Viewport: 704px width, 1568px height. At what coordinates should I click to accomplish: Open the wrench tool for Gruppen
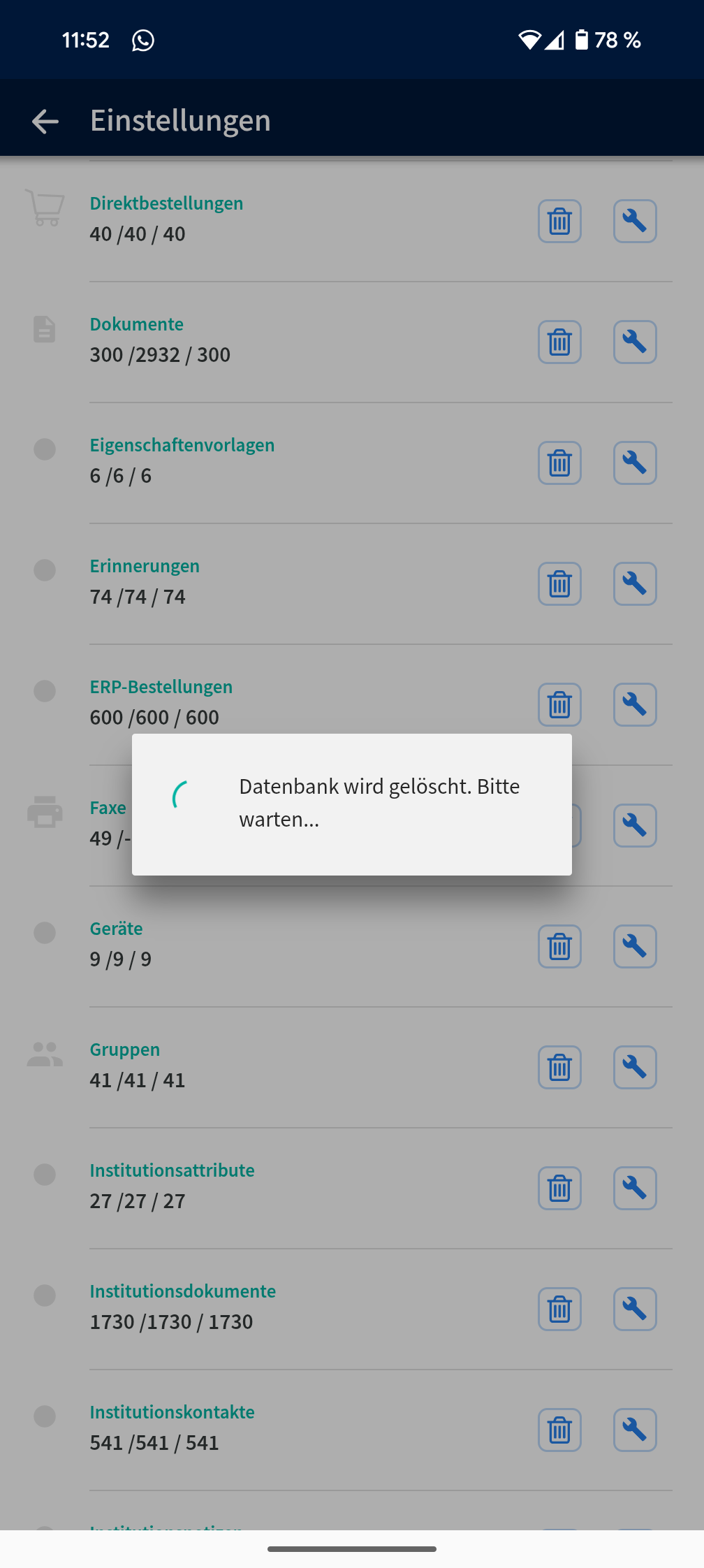coord(634,1068)
